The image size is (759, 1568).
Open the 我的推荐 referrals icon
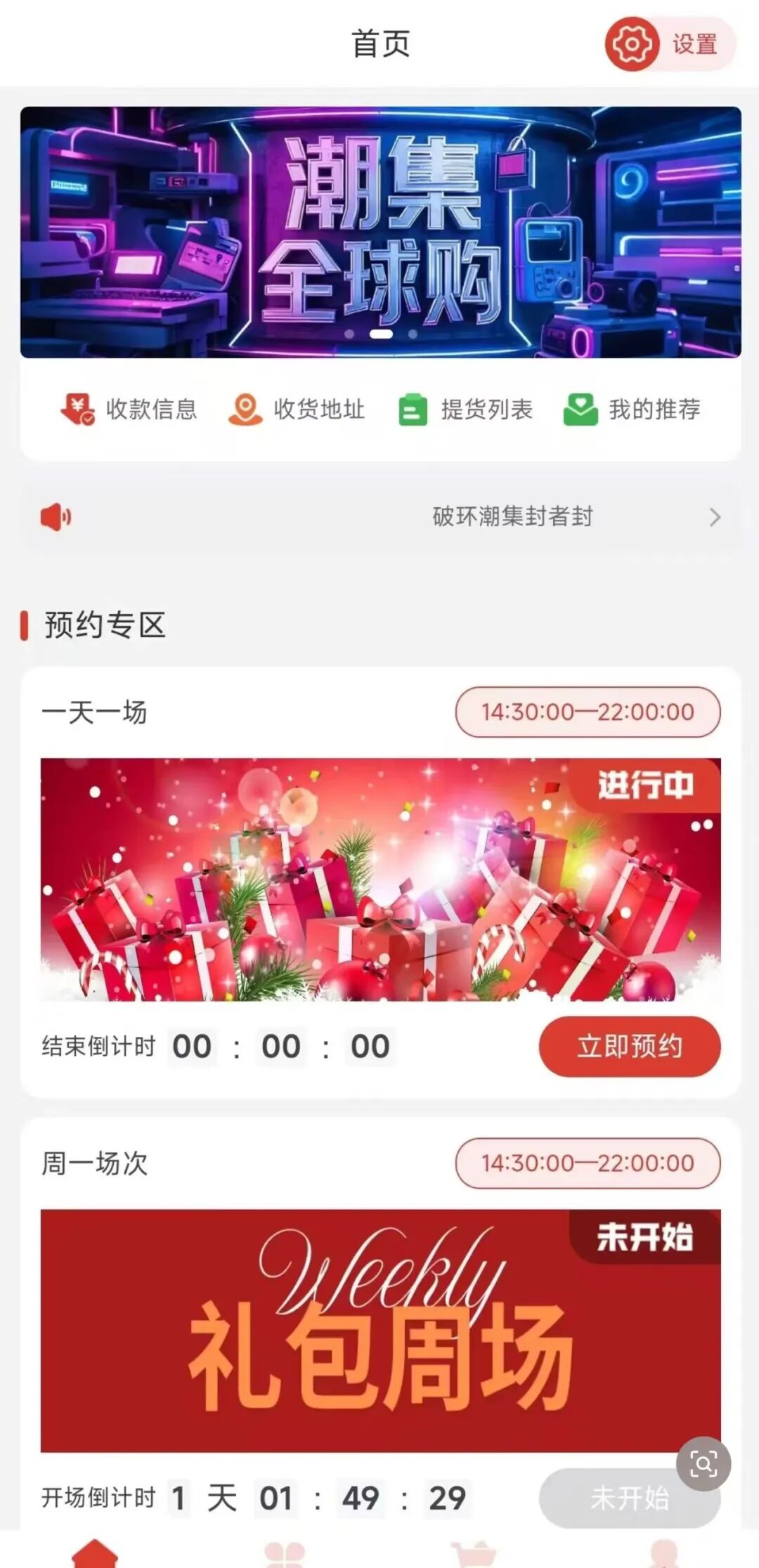(x=582, y=410)
